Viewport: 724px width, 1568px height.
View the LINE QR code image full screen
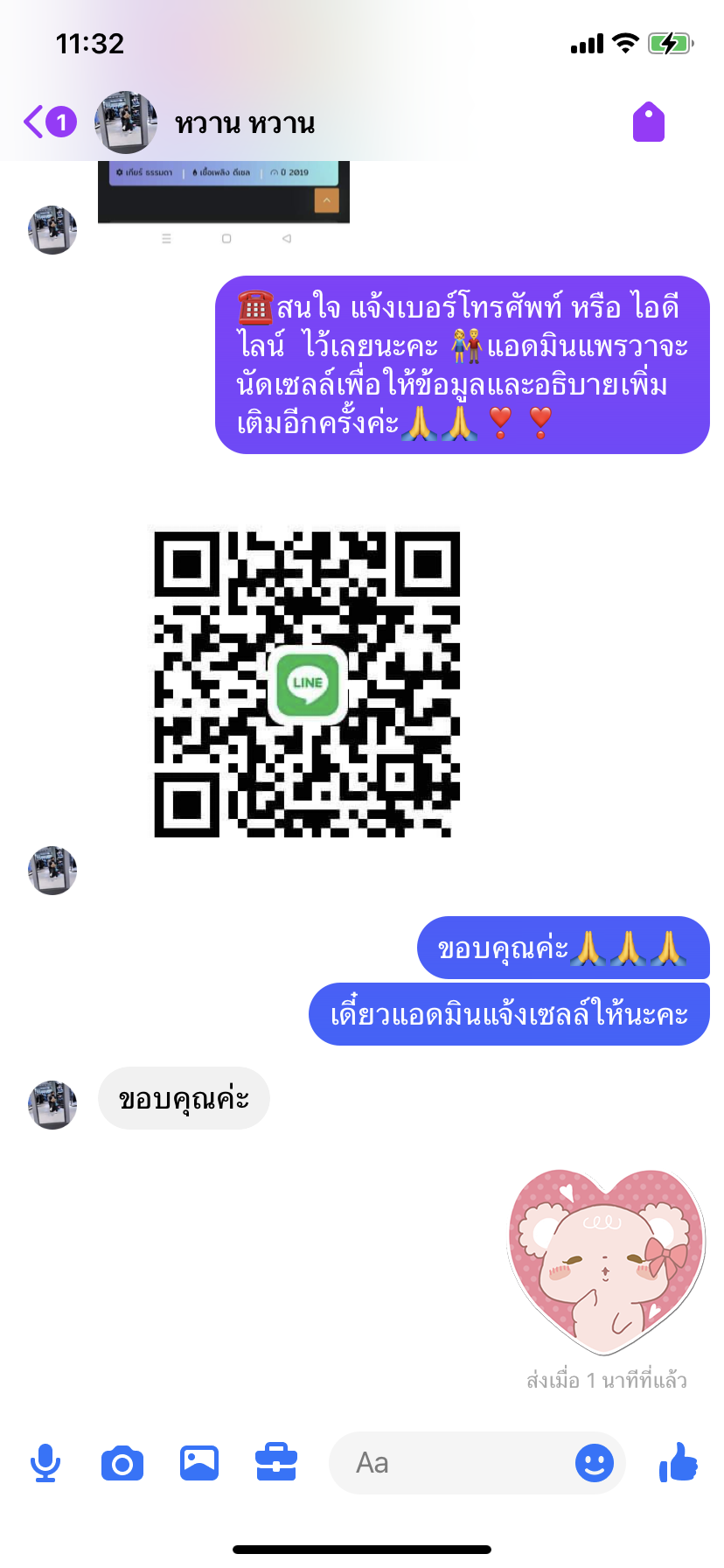(307, 682)
